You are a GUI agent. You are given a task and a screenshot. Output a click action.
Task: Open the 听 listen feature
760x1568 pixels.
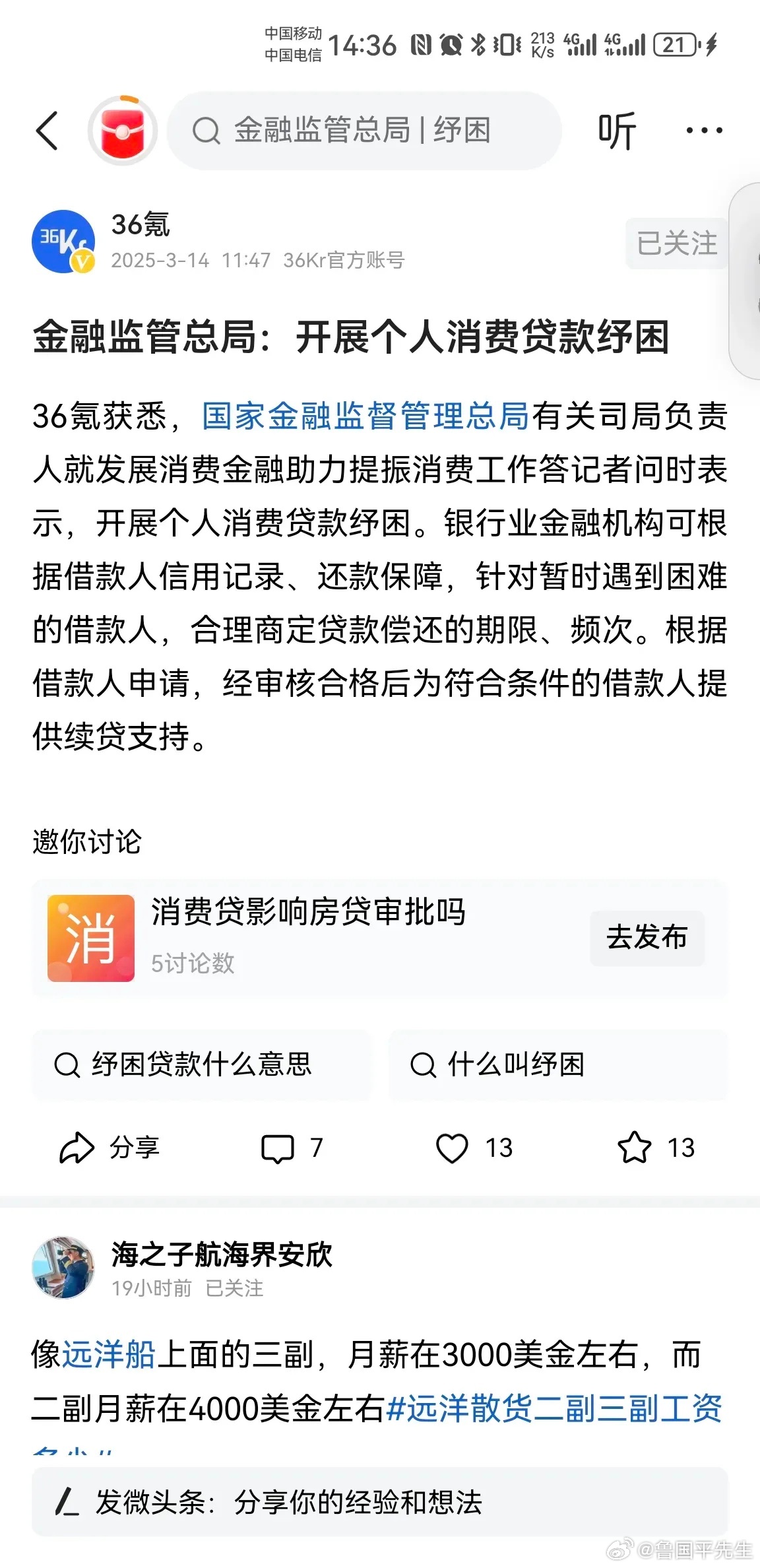point(617,129)
